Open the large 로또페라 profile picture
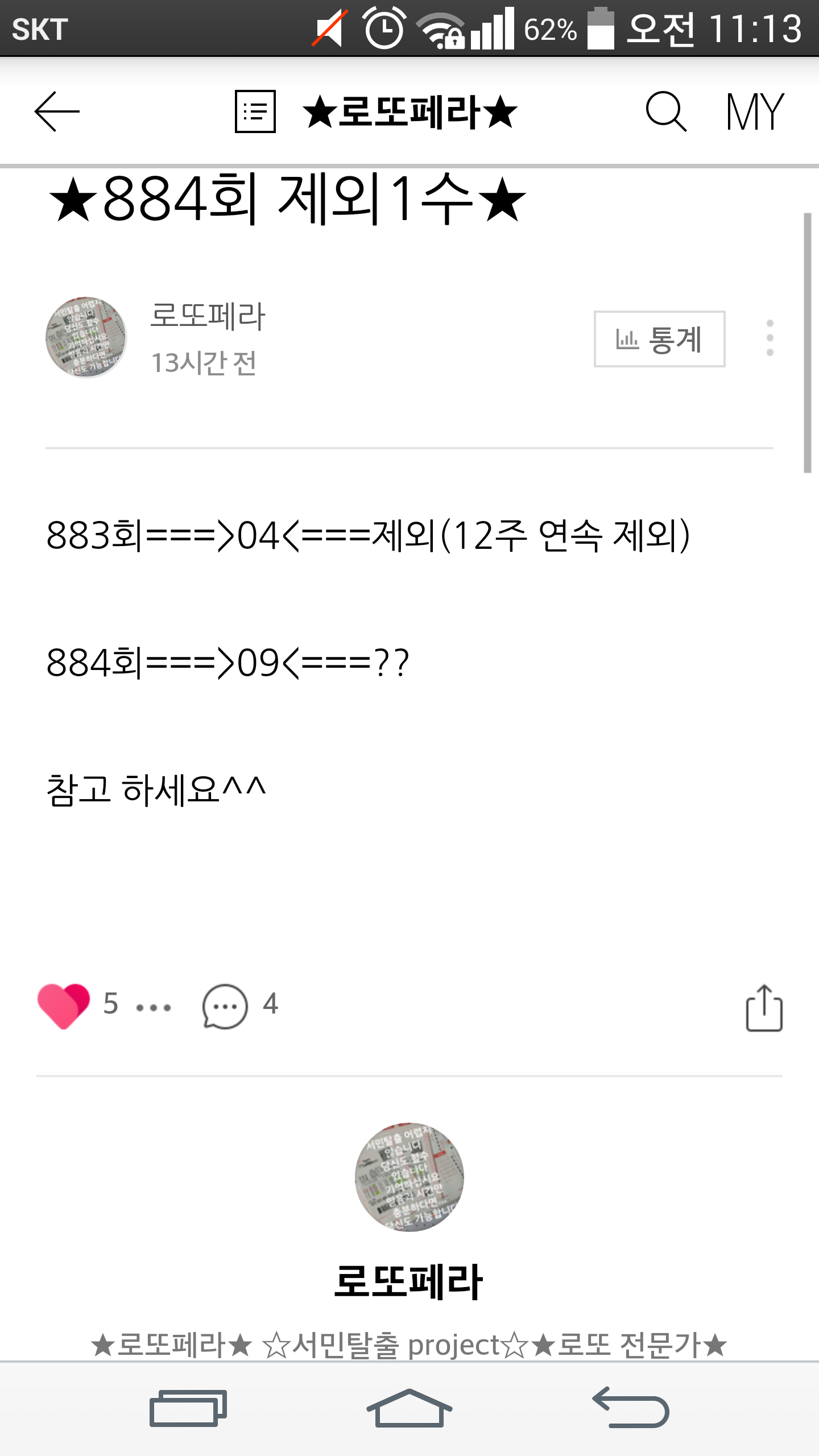 coord(409,1177)
